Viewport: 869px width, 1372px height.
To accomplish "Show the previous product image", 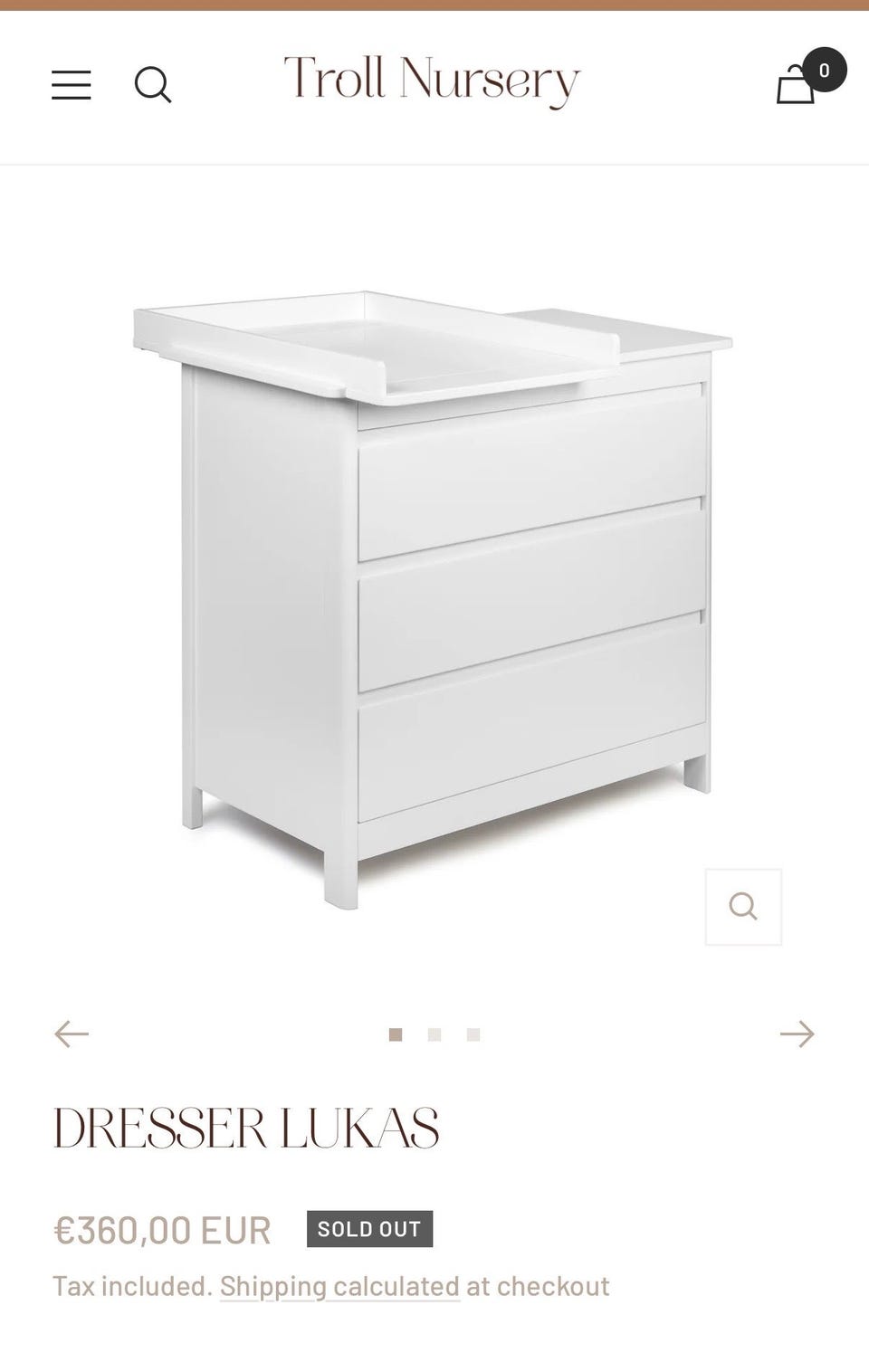I will [x=72, y=1034].
